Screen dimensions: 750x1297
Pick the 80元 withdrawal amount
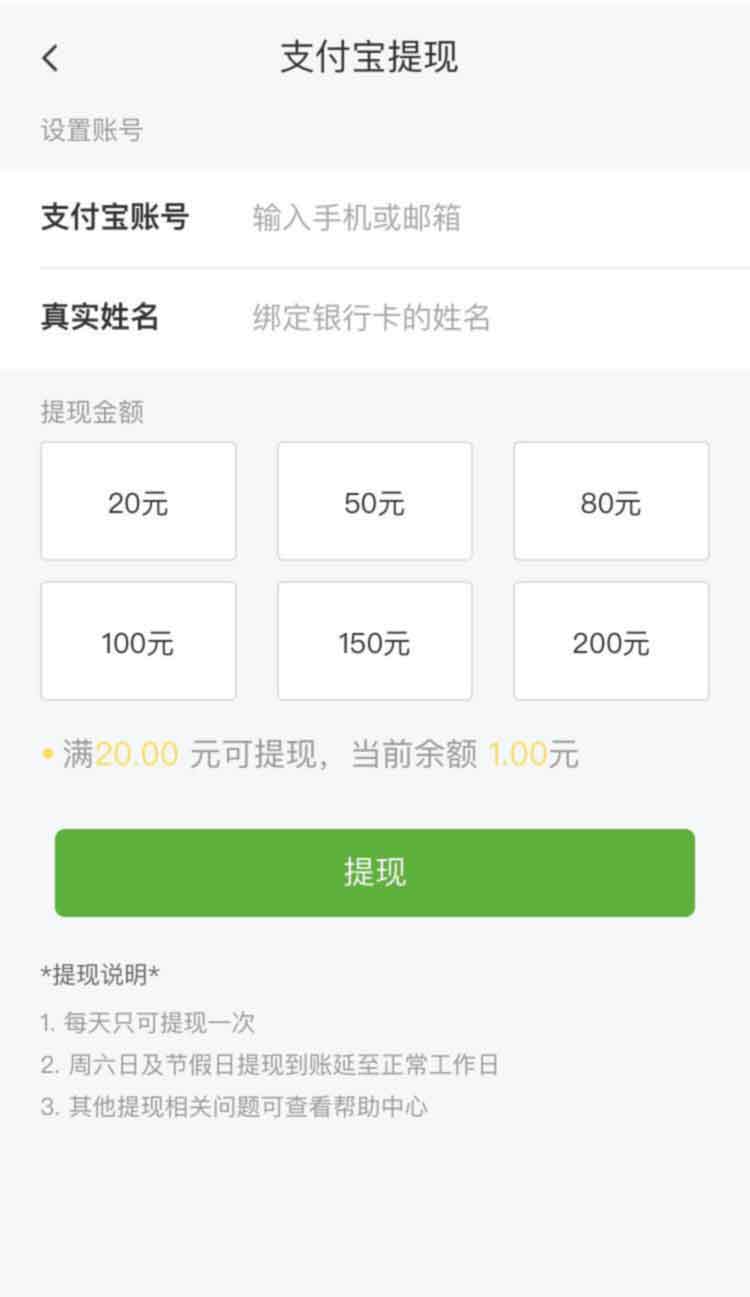pyautogui.click(x=611, y=501)
